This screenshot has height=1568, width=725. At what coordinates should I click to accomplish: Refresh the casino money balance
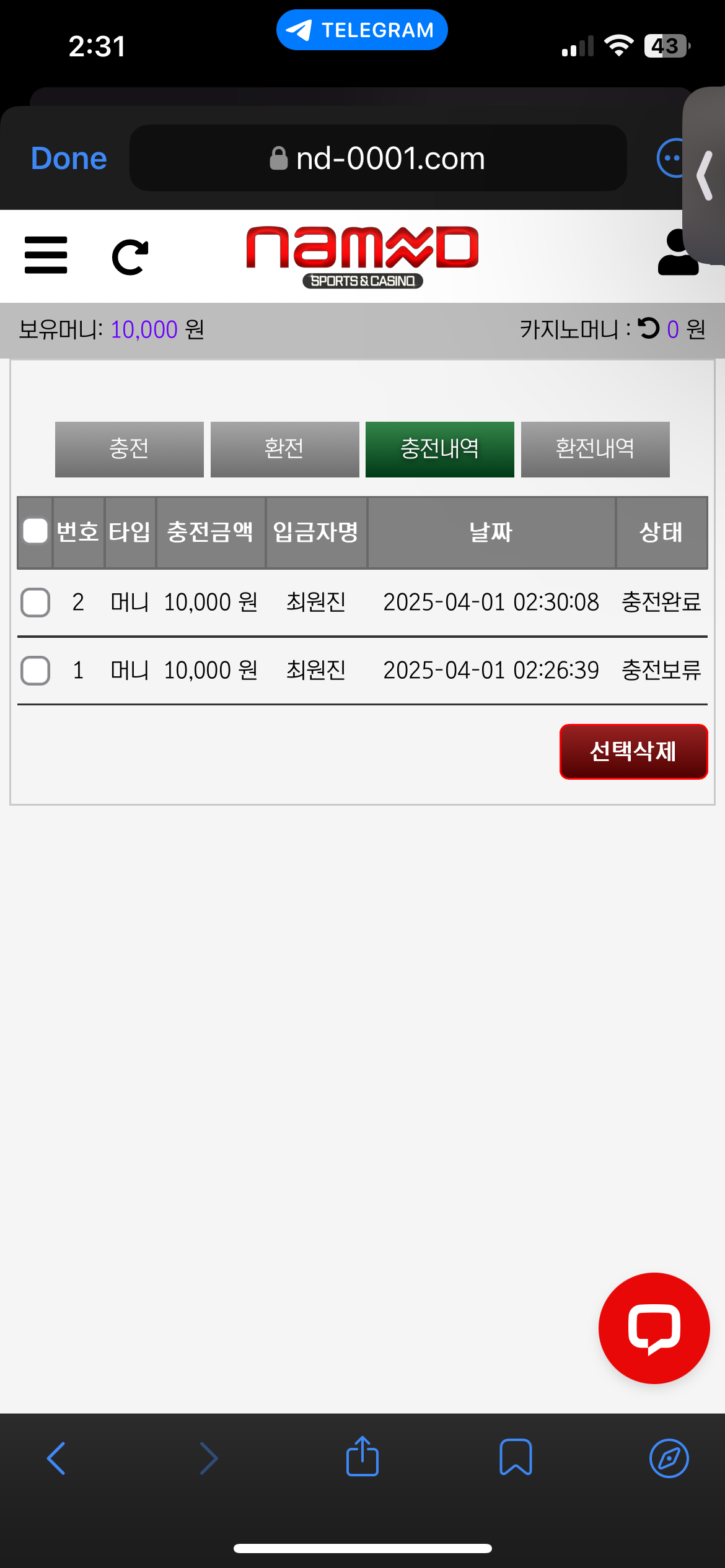[649, 328]
